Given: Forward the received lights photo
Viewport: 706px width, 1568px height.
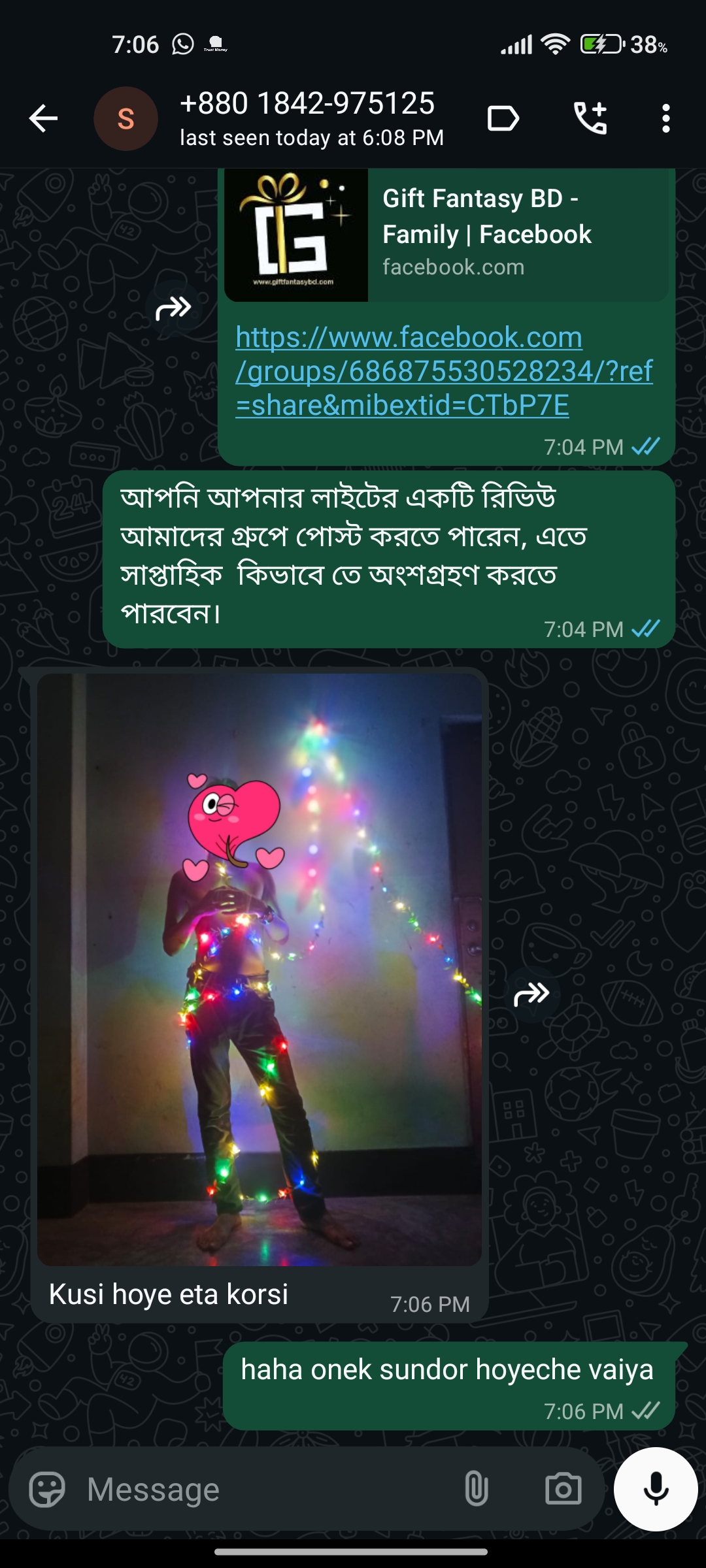Looking at the screenshot, I should click(532, 994).
